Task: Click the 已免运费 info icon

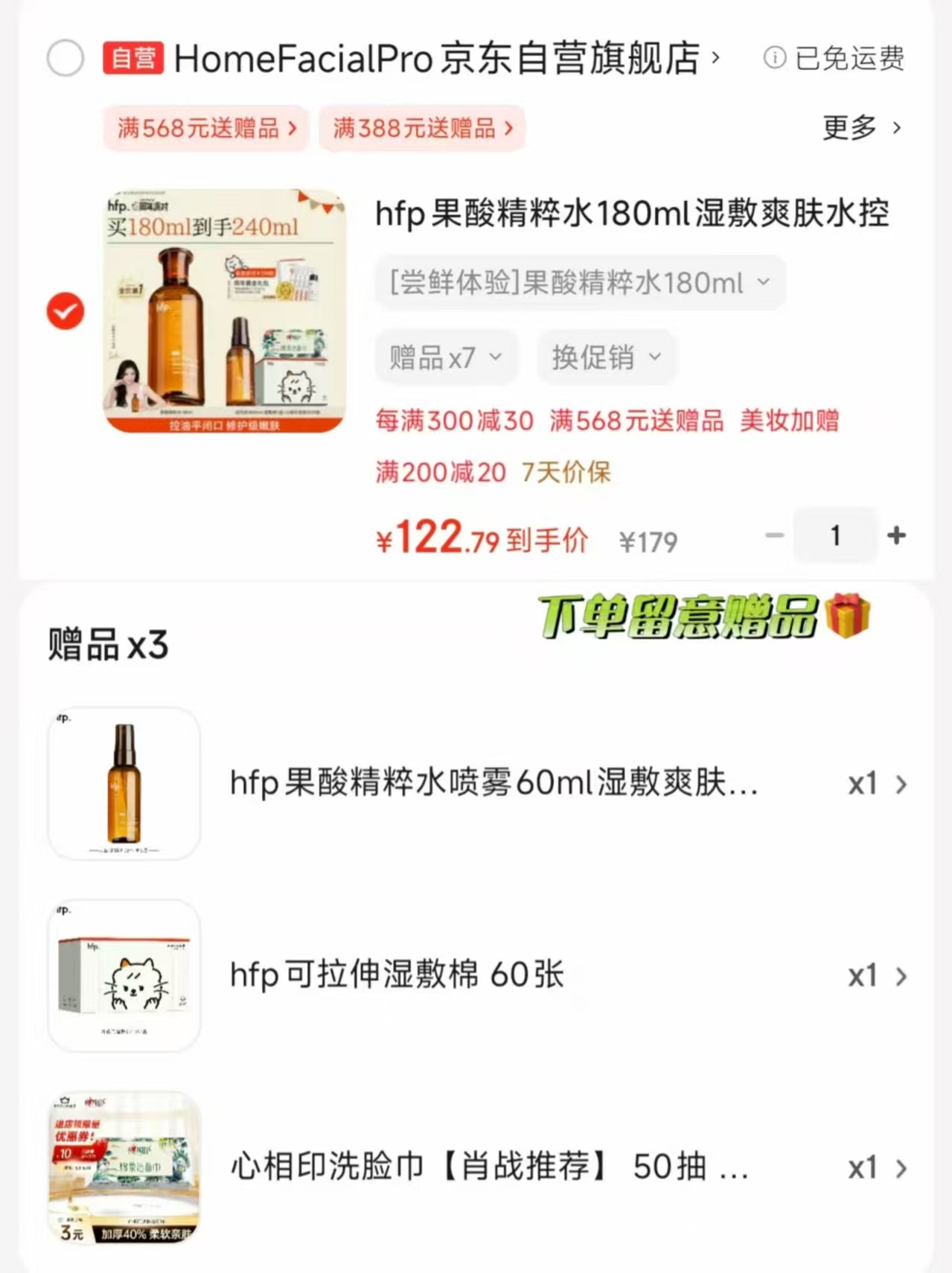Action: click(777, 59)
